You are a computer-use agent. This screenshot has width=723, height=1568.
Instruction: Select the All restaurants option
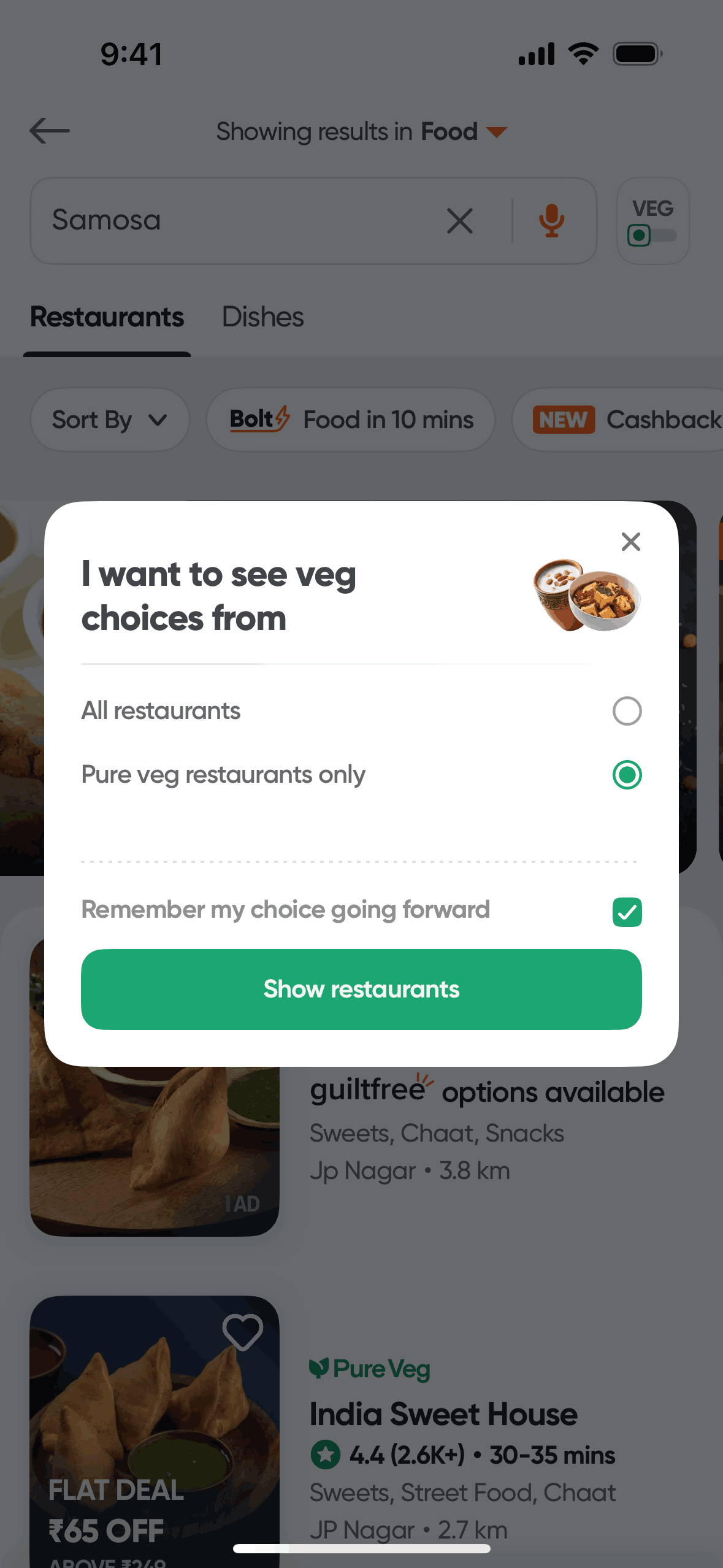pos(626,711)
